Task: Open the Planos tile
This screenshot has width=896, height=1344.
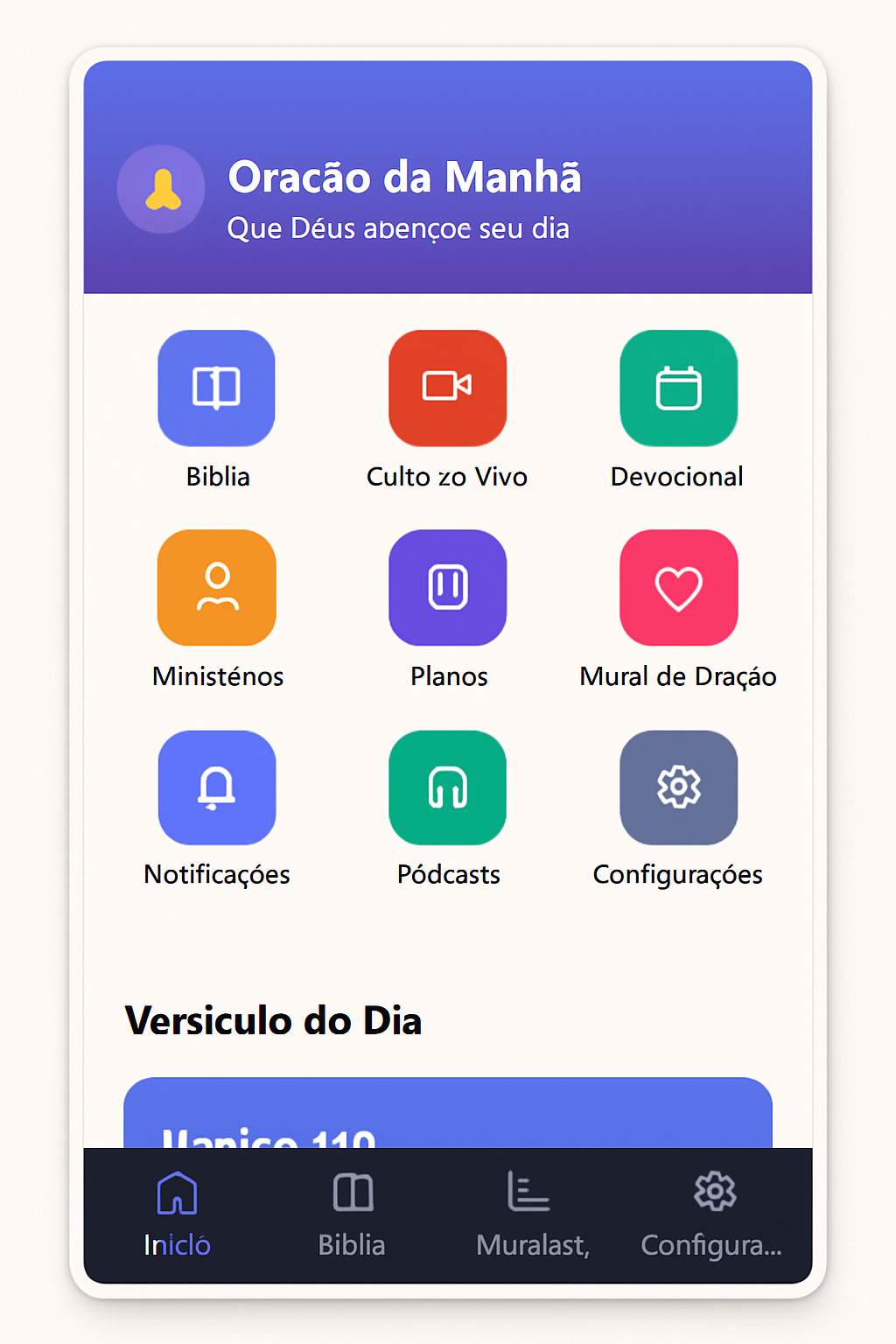Action: click(447, 588)
